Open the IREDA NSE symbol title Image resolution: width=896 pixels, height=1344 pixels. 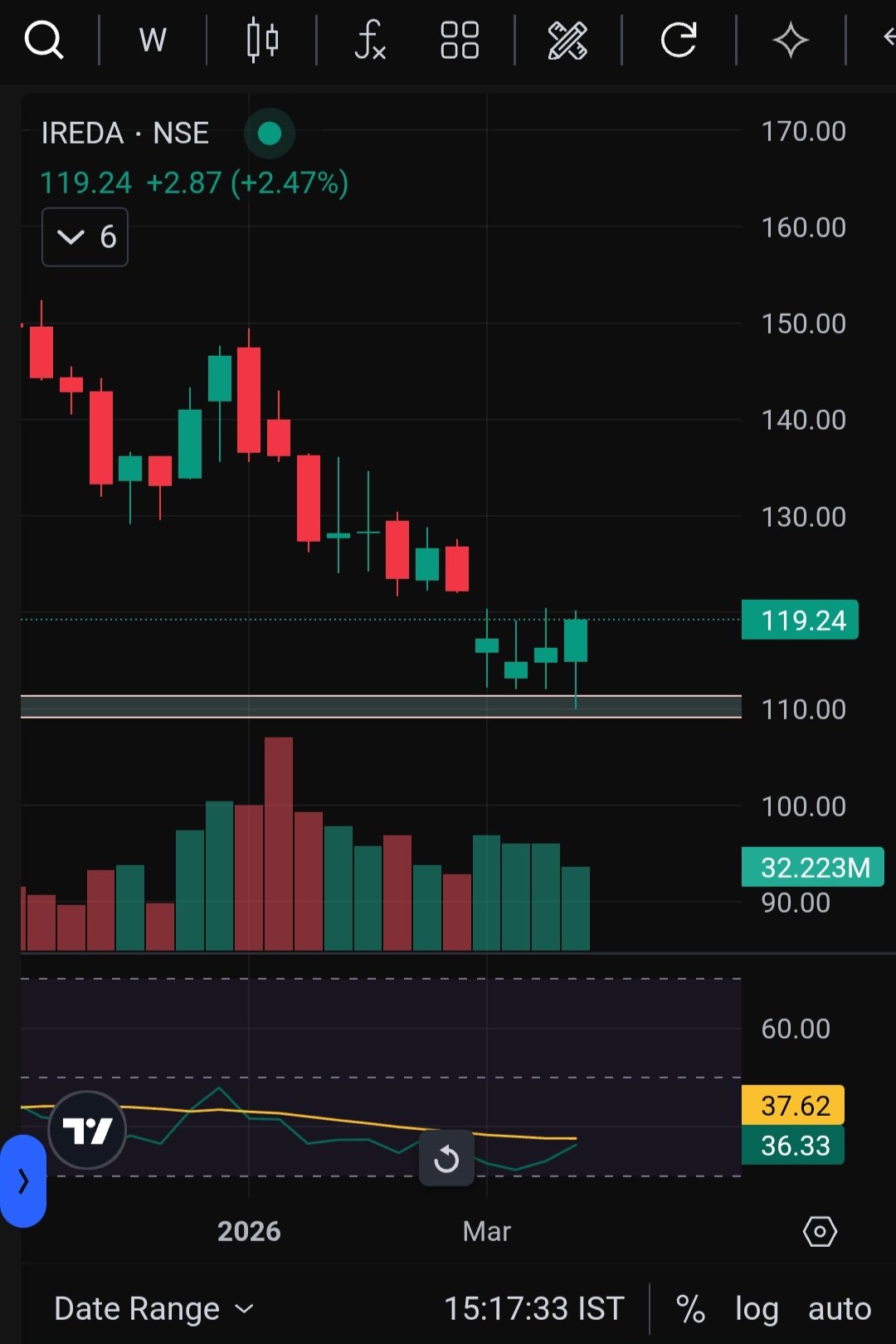click(x=125, y=133)
